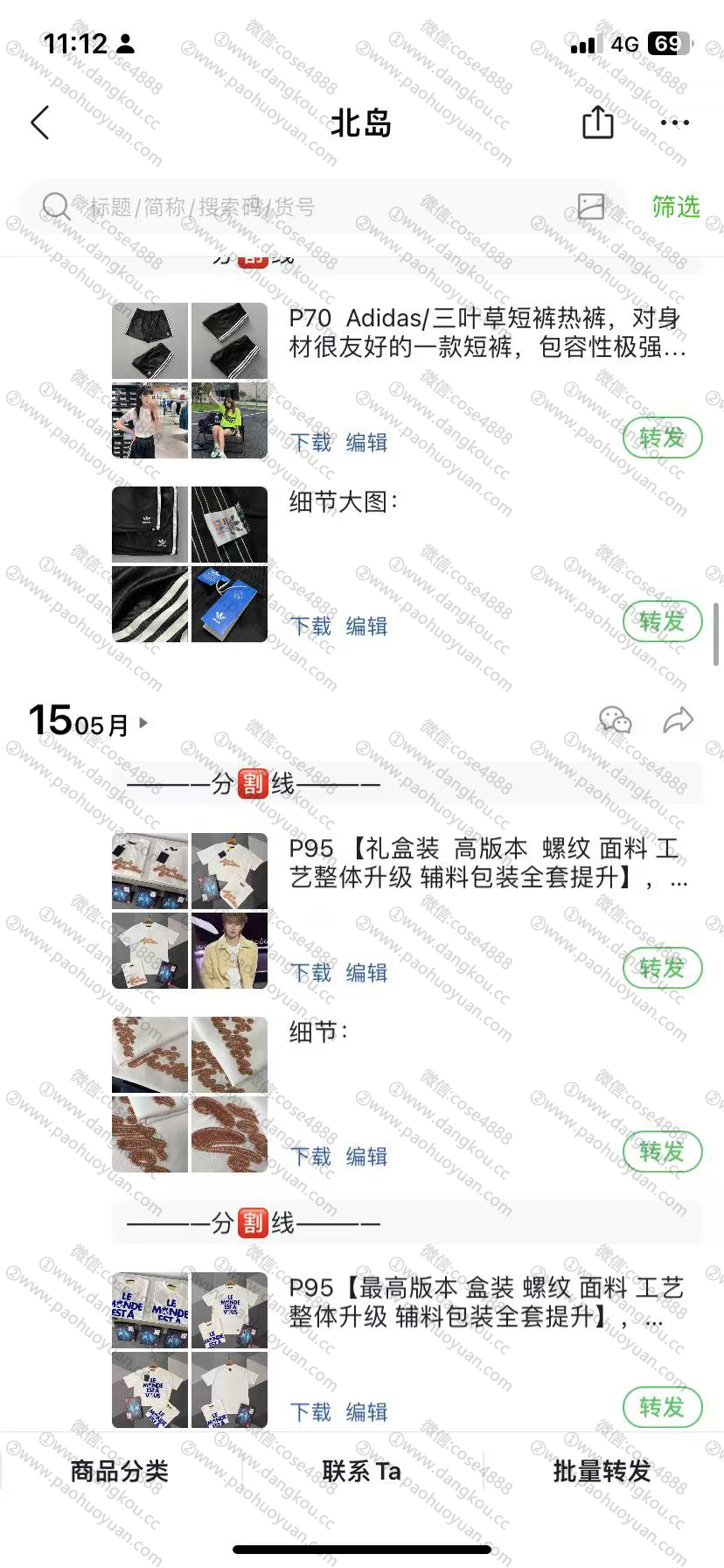The height and width of the screenshot is (1568, 724).
Task: Forward the 细节大图 post
Action: point(662,621)
